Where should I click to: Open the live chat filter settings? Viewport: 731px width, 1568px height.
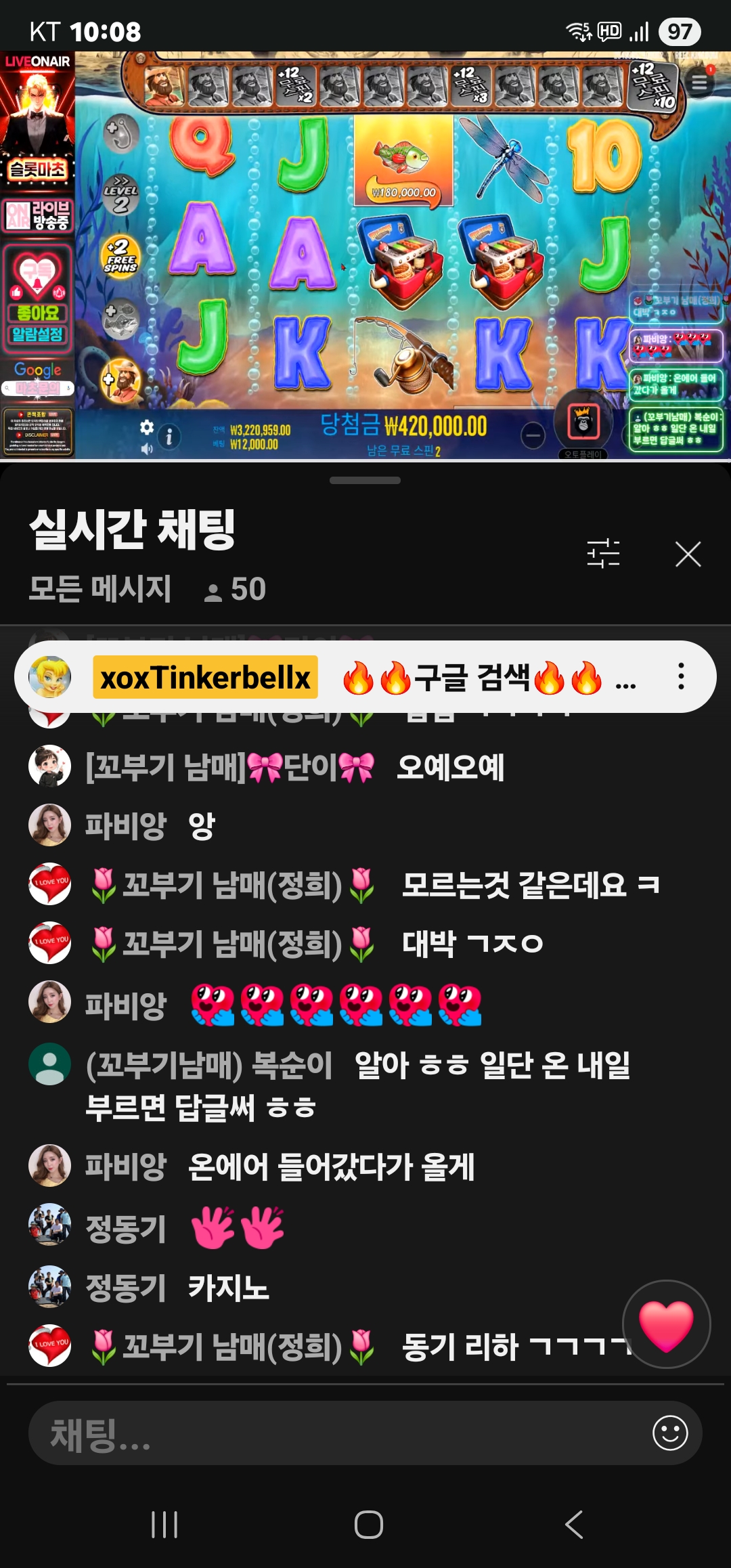pyautogui.click(x=603, y=554)
